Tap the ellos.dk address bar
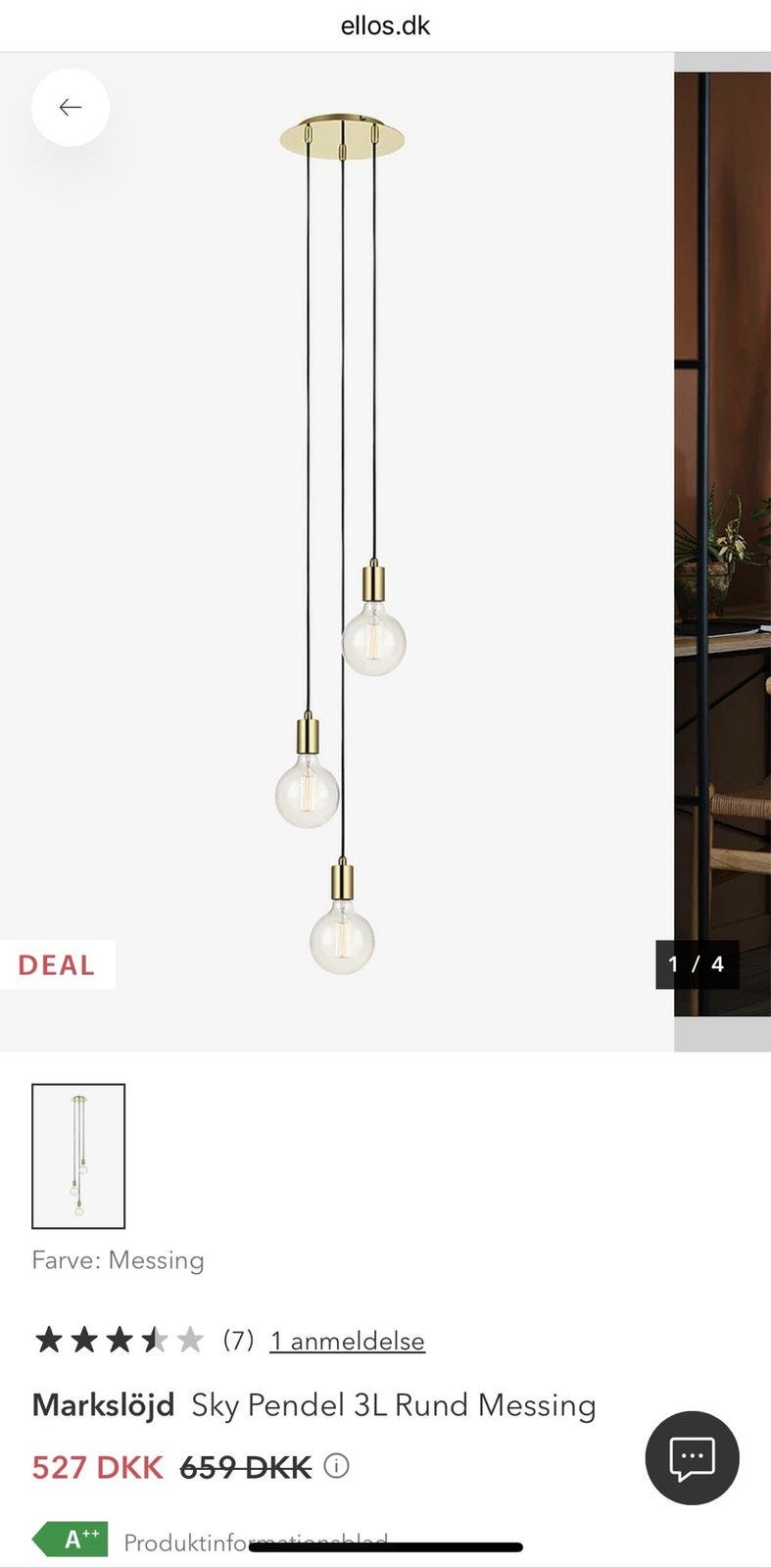771x1568 pixels. click(x=385, y=25)
